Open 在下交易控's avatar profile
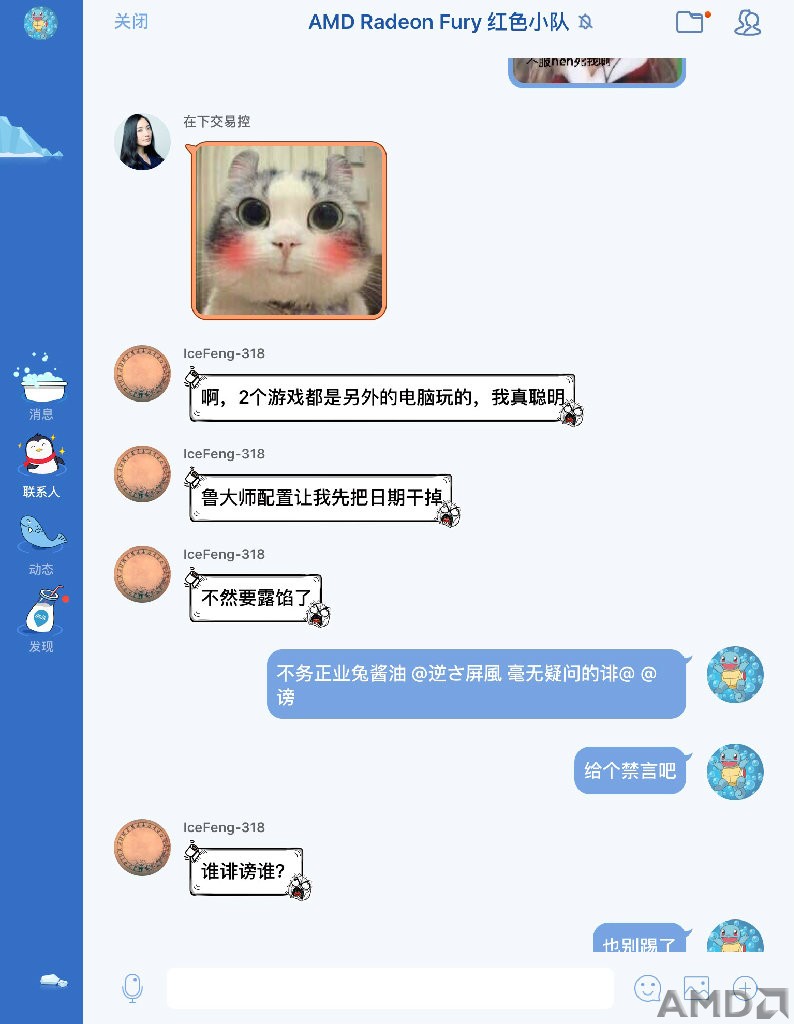 142,141
